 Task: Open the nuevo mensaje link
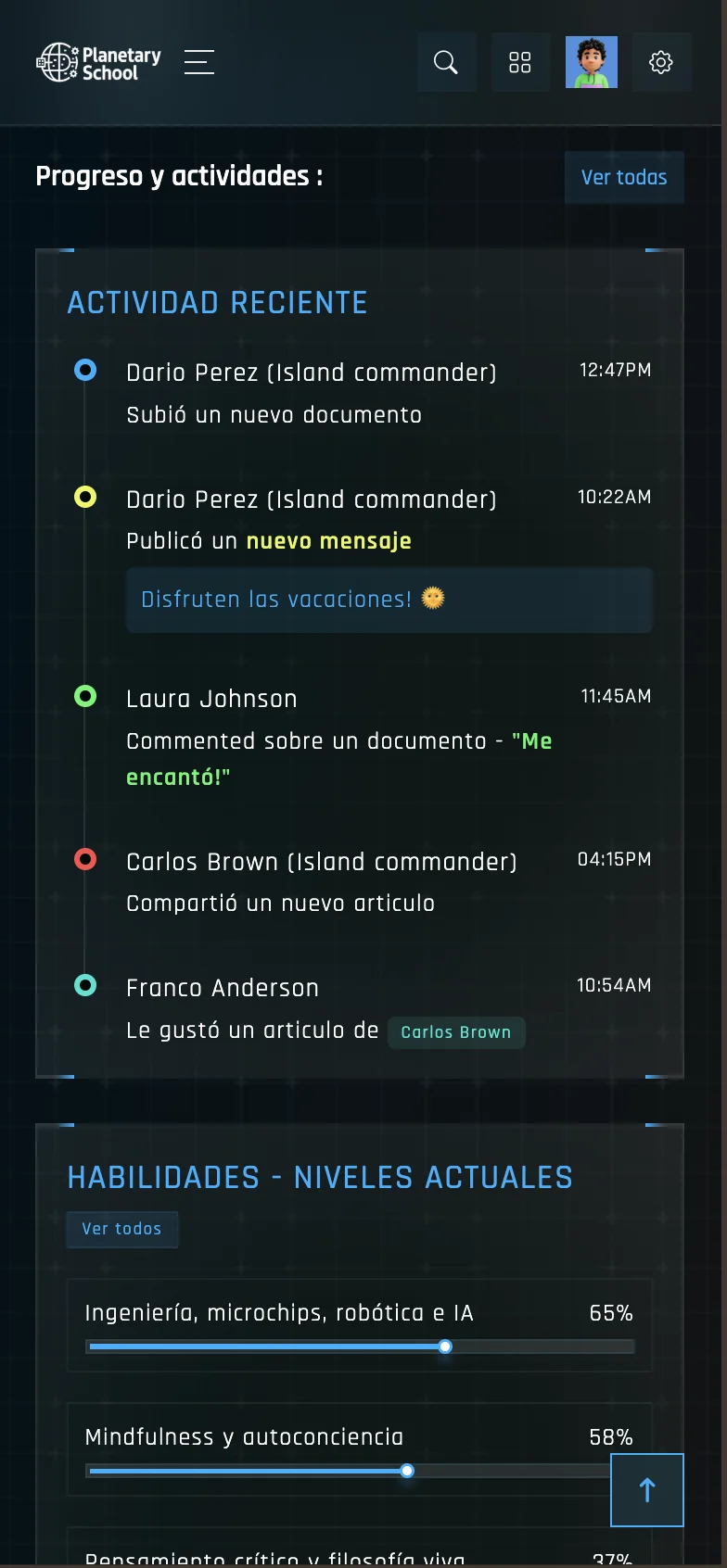328,541
